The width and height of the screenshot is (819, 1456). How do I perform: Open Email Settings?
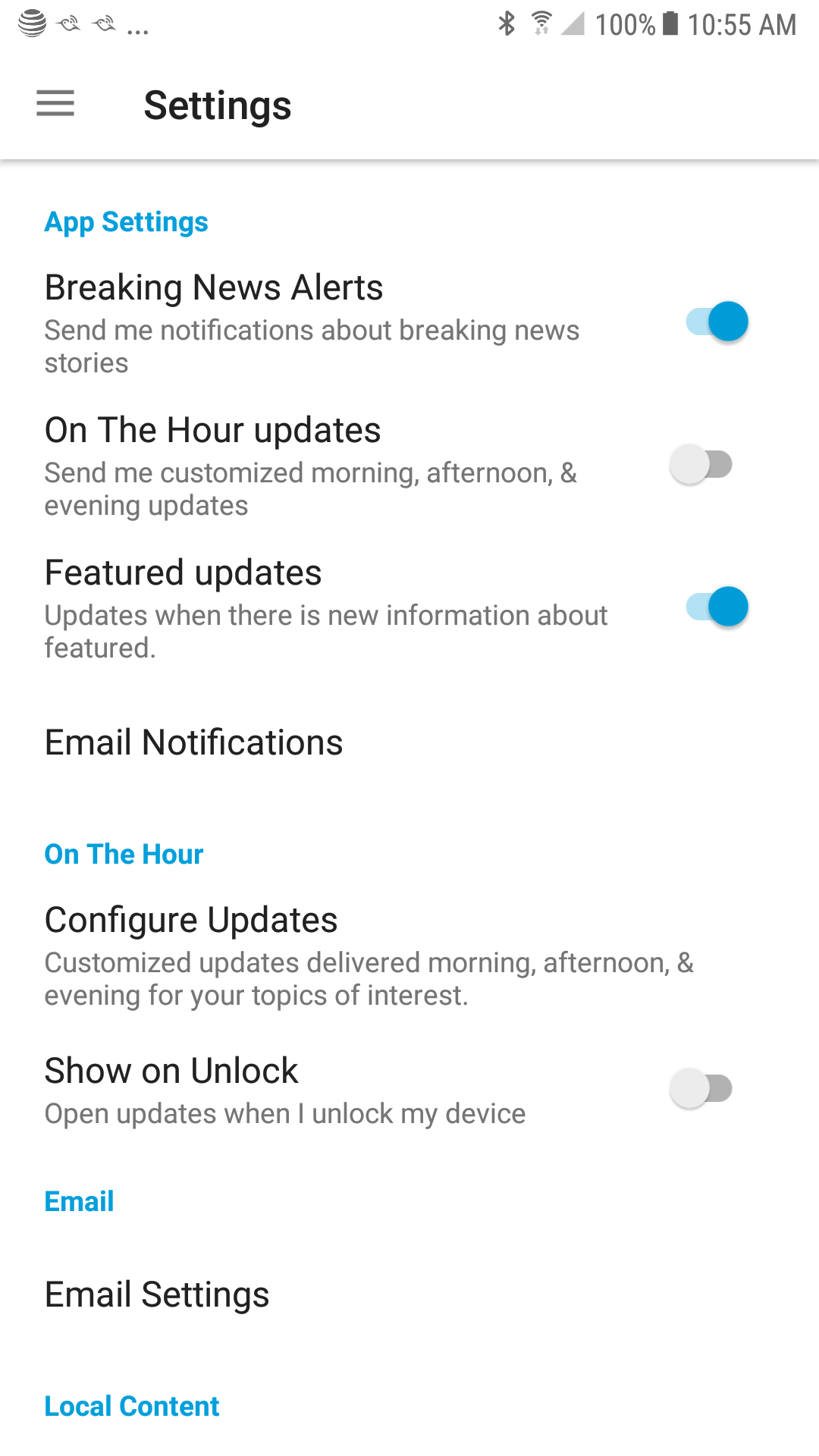click(157, 1294)
